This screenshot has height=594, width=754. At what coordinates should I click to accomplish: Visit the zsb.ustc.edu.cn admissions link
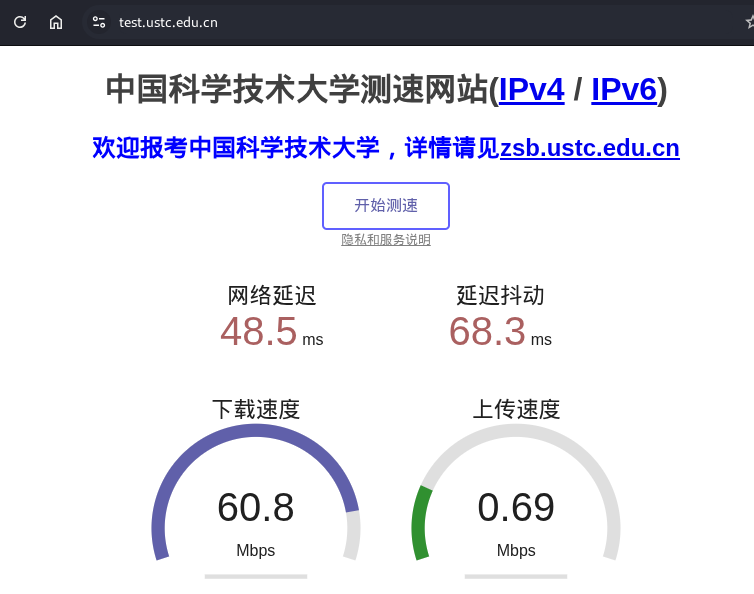589,148
